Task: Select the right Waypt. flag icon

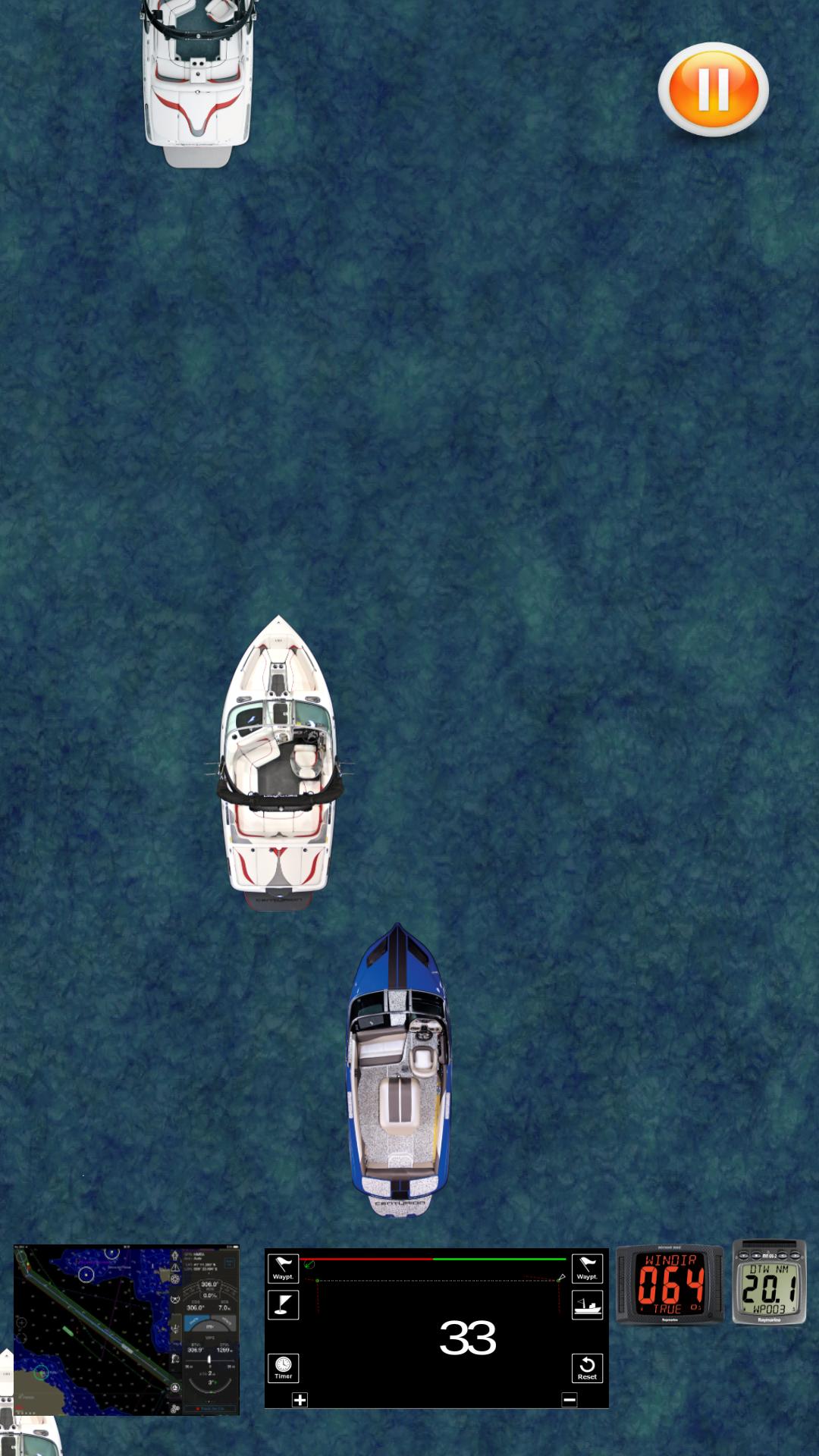Action: coord(587,1268)
